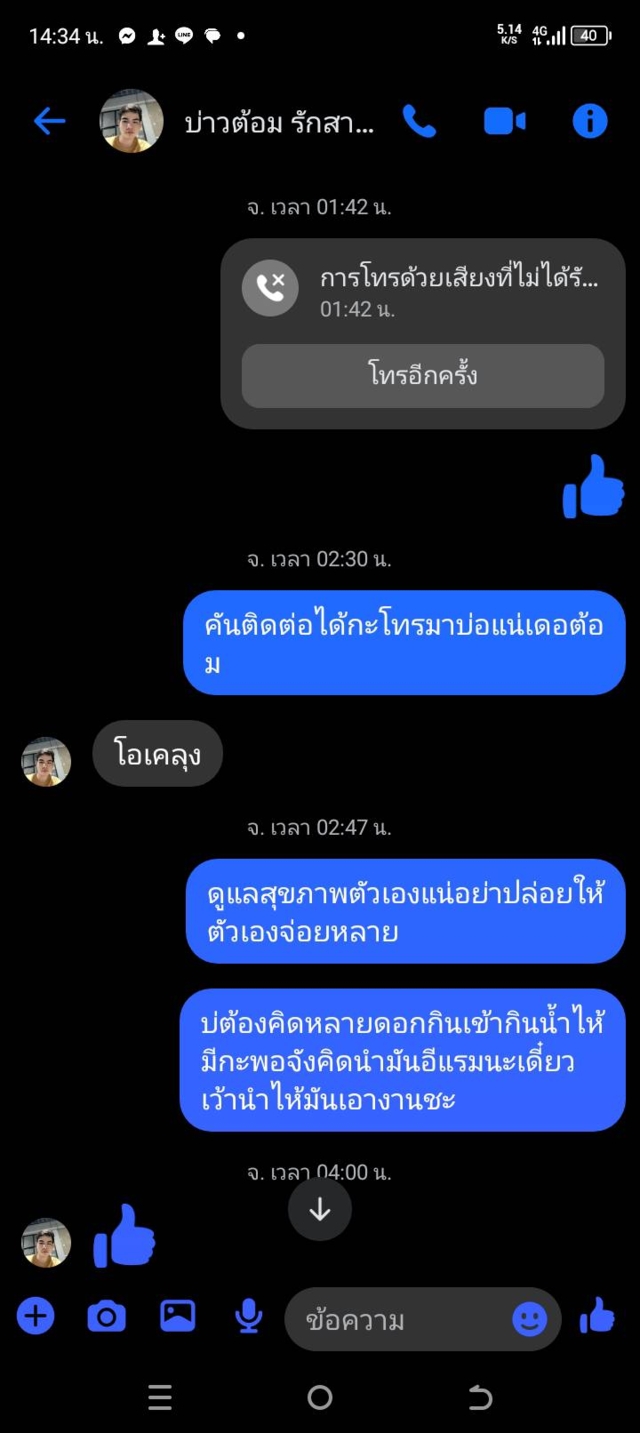Go back to the chat list
640x1433 pixels.
[49, 122]
